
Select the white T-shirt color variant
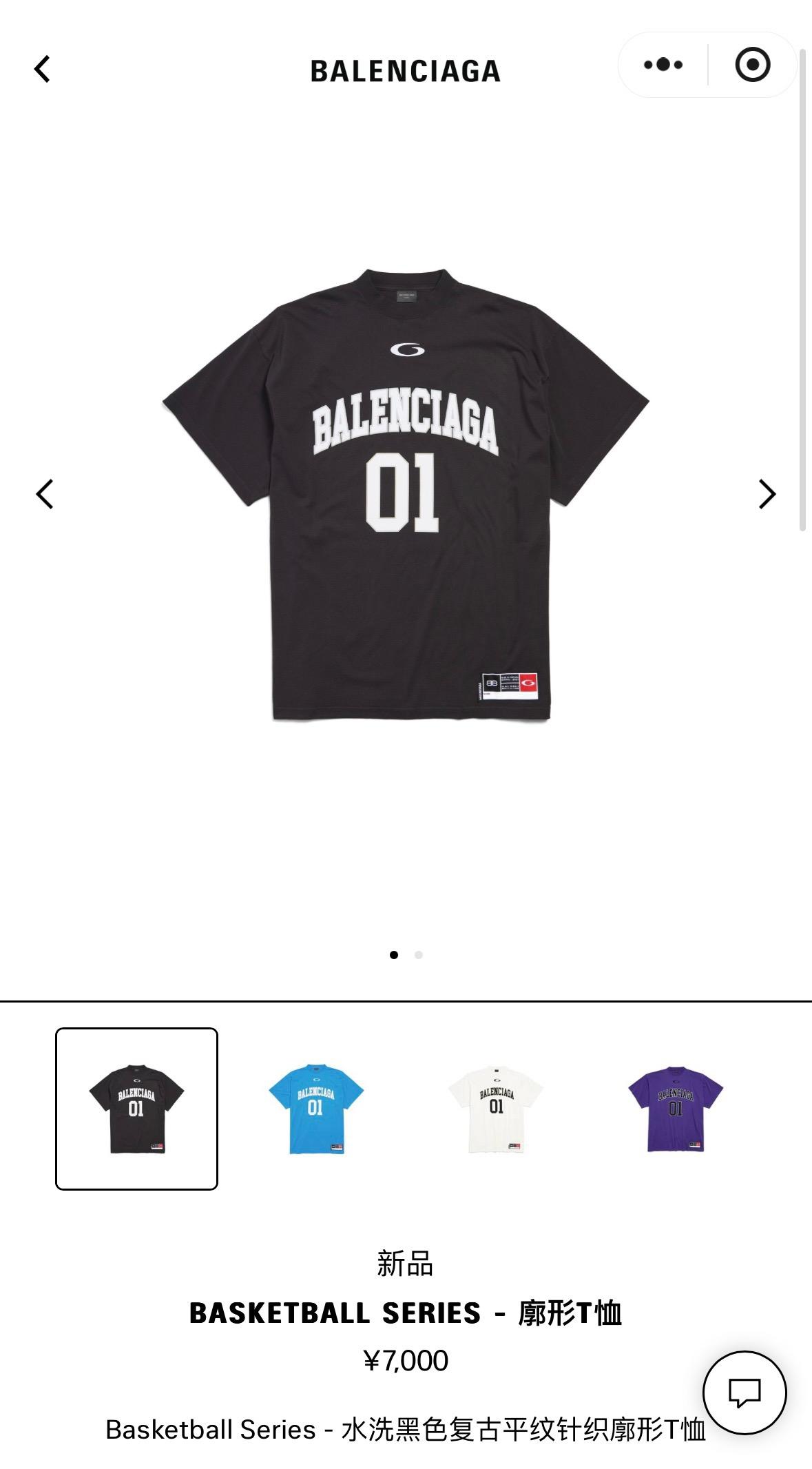[496, 1109]
